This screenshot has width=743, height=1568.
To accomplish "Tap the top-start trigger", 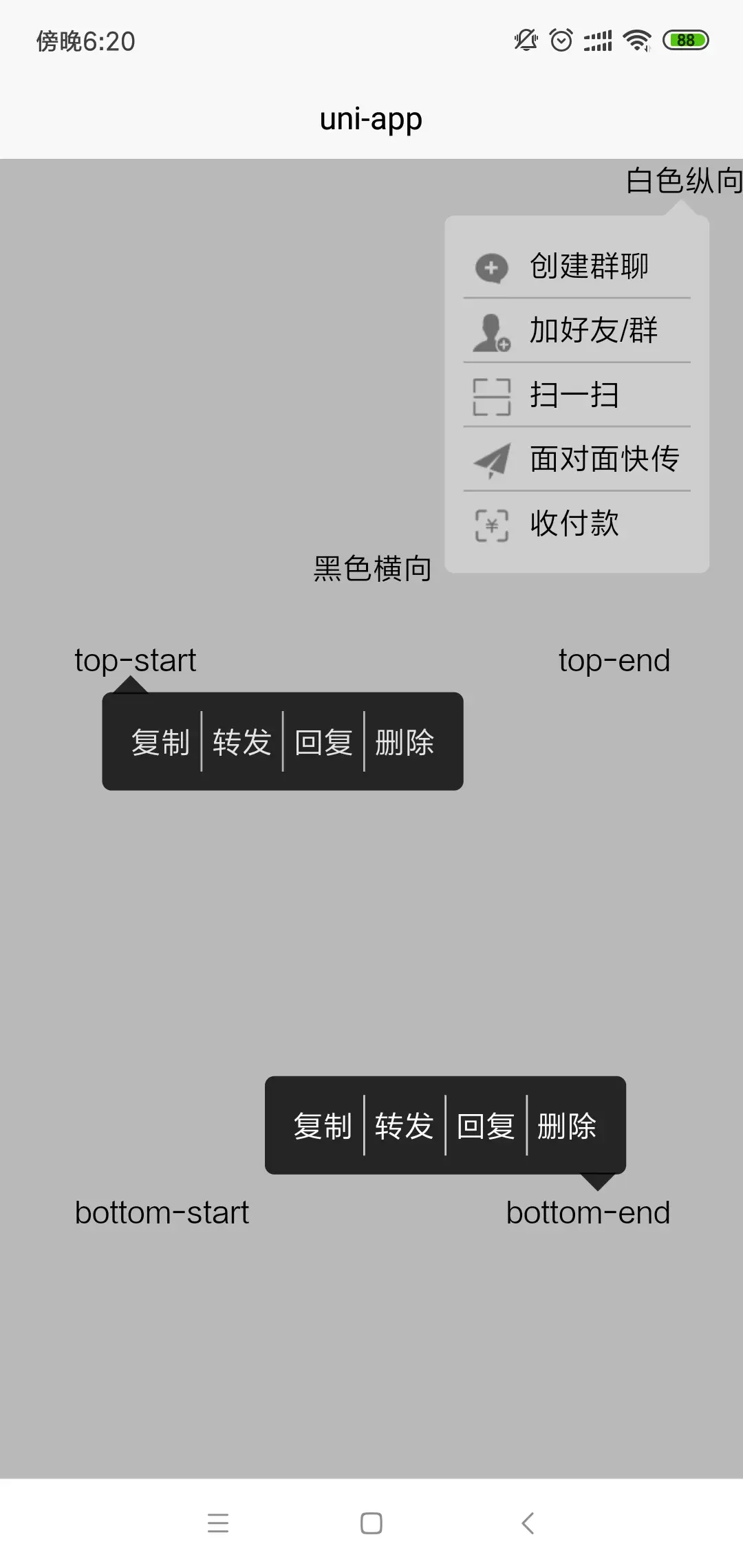I will pyautogui.click(x=136, y=660).
